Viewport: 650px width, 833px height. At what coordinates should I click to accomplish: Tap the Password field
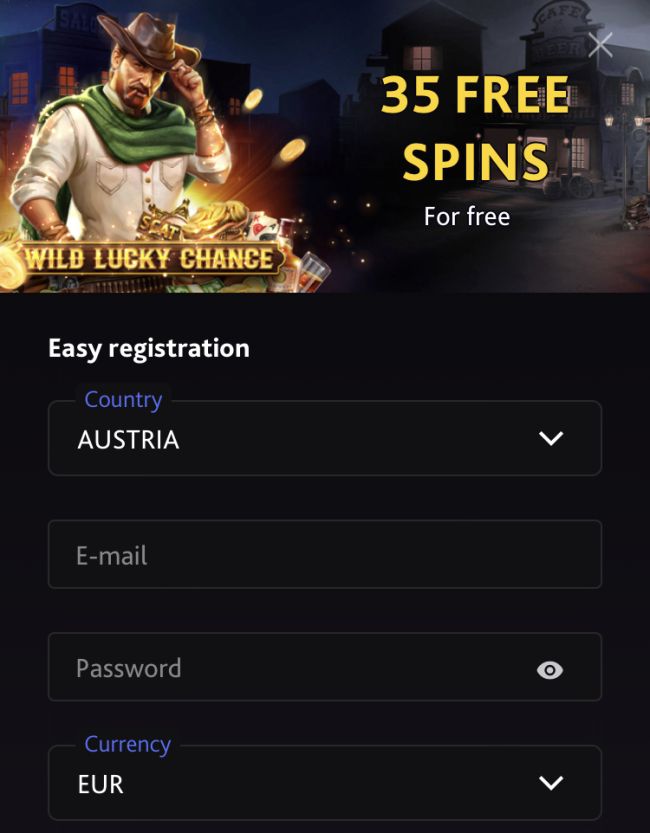[x=290, y=668]
